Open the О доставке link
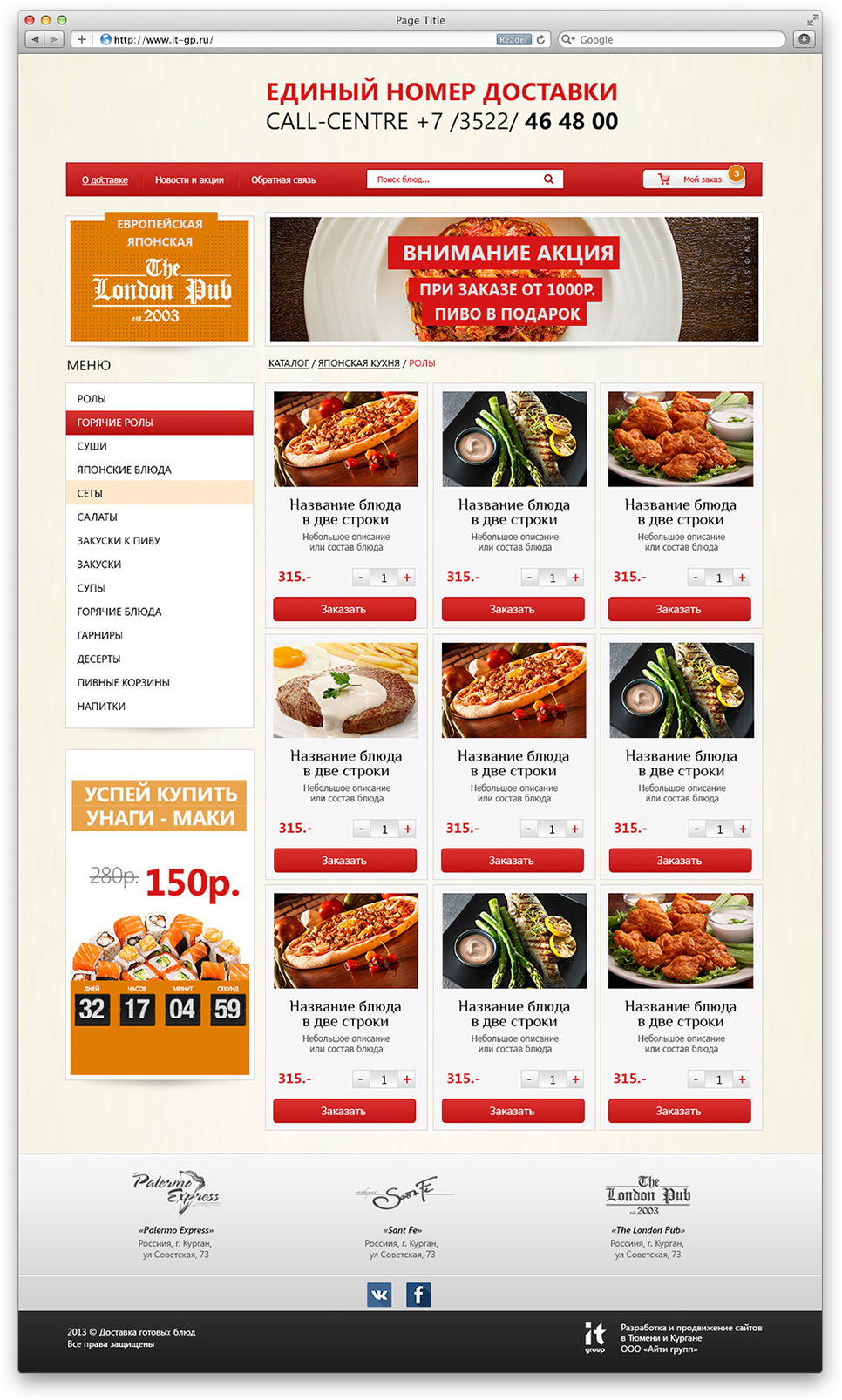The width and height of the screenshot is (842, 1400). coord(105,180)
